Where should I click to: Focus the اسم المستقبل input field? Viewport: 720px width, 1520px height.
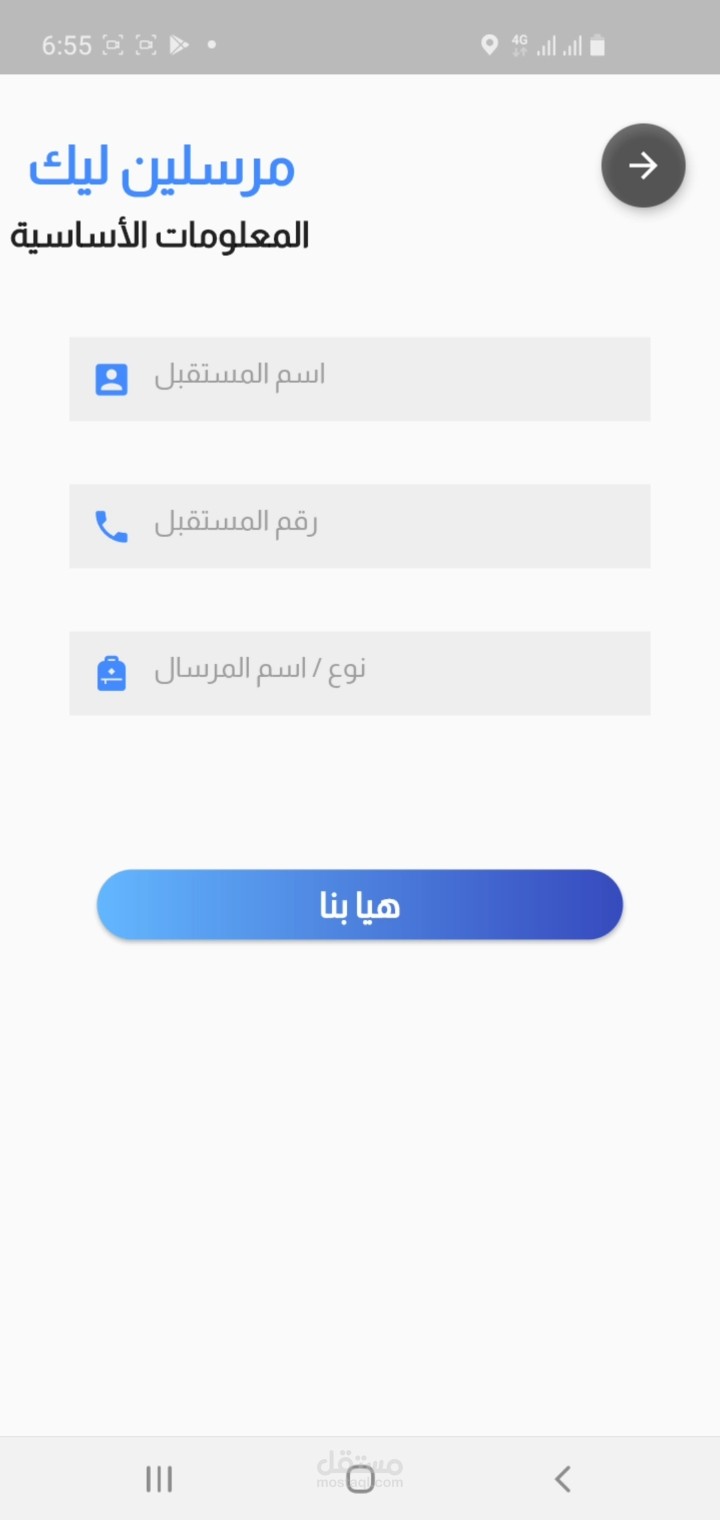tap(360, 379)
